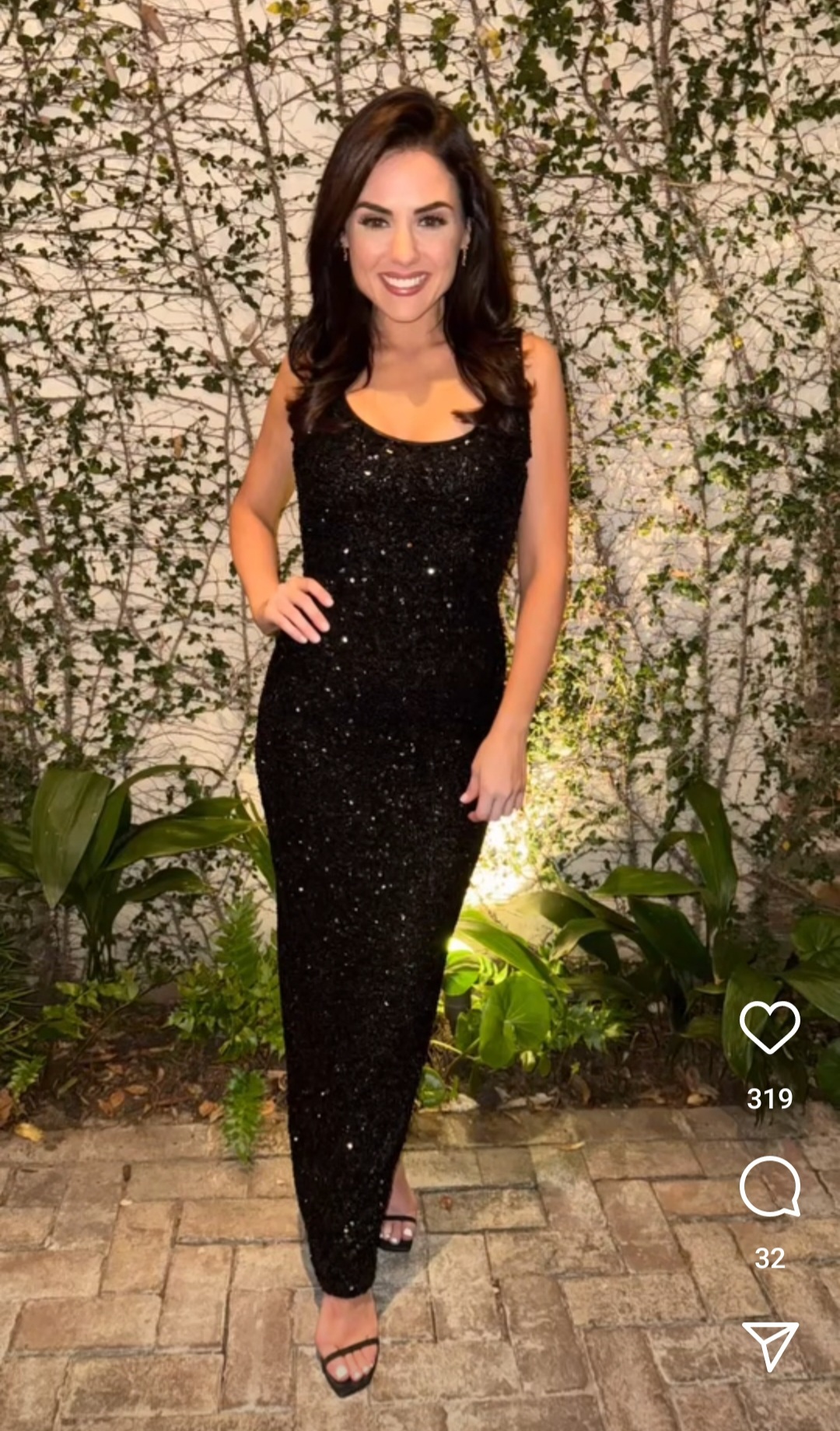The width and height of the screenshot is (840, 1431).
Task: Open the comments speech bubble
Action: click(769, 1187)
